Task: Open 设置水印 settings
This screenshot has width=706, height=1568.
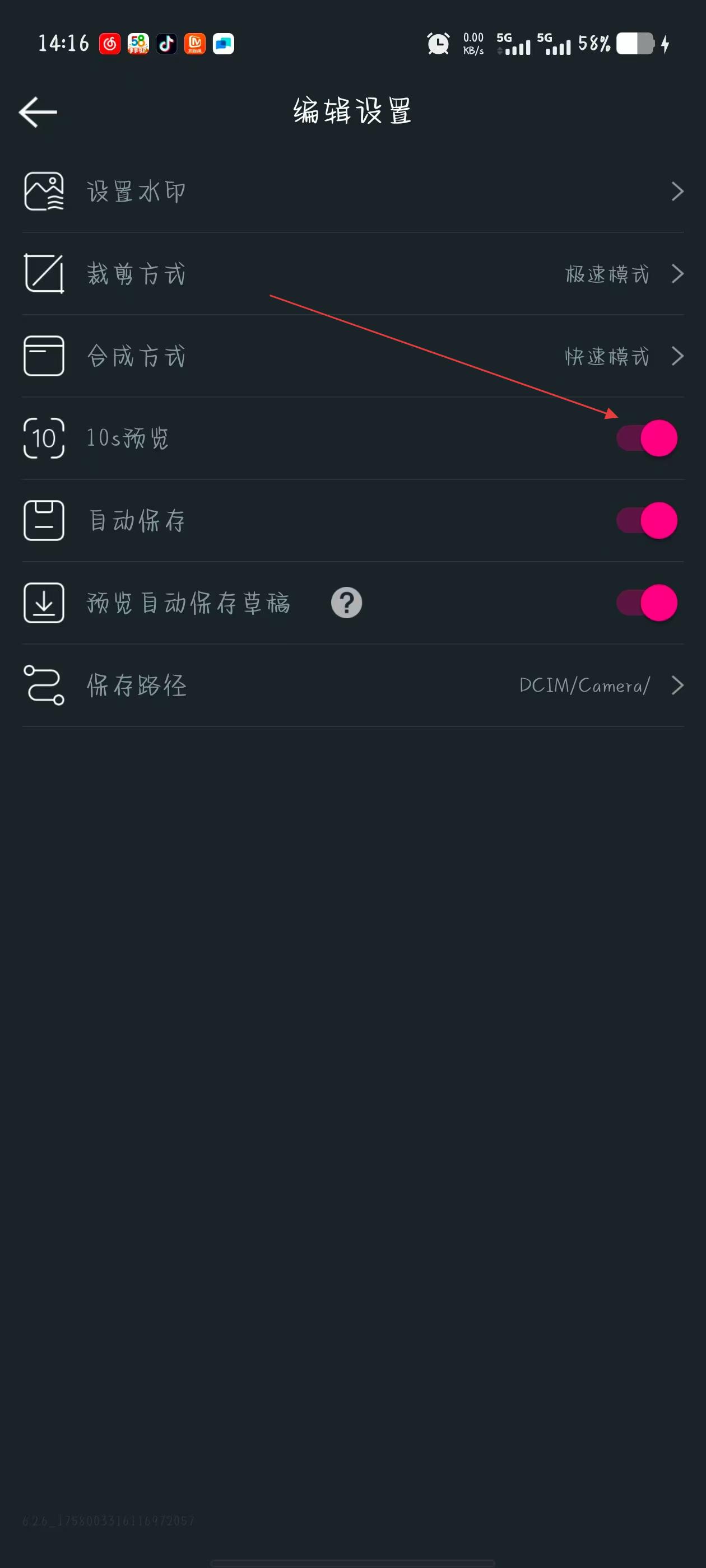Action: click(352, 192)
